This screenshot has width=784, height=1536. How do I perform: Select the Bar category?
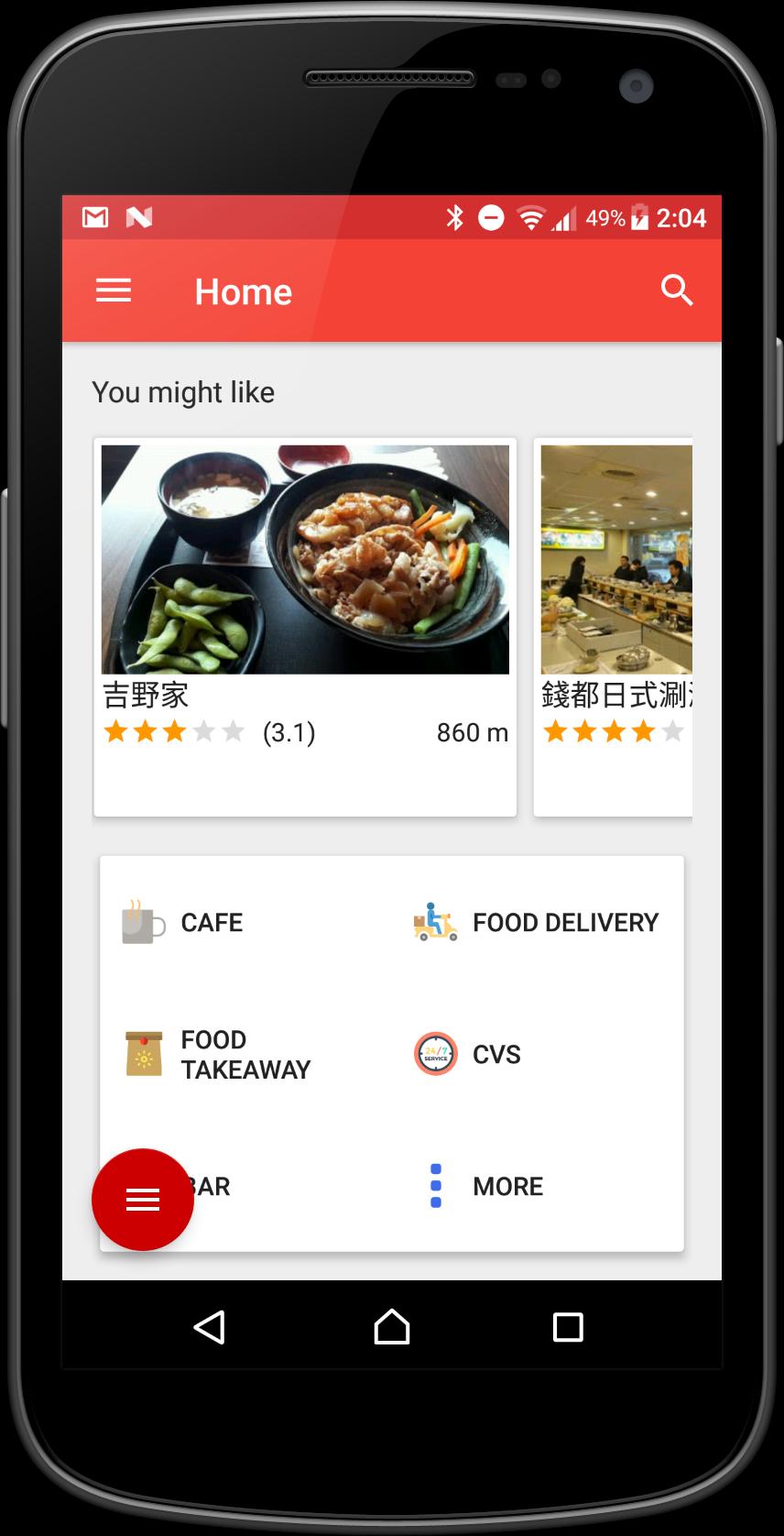coord(212,1186)
